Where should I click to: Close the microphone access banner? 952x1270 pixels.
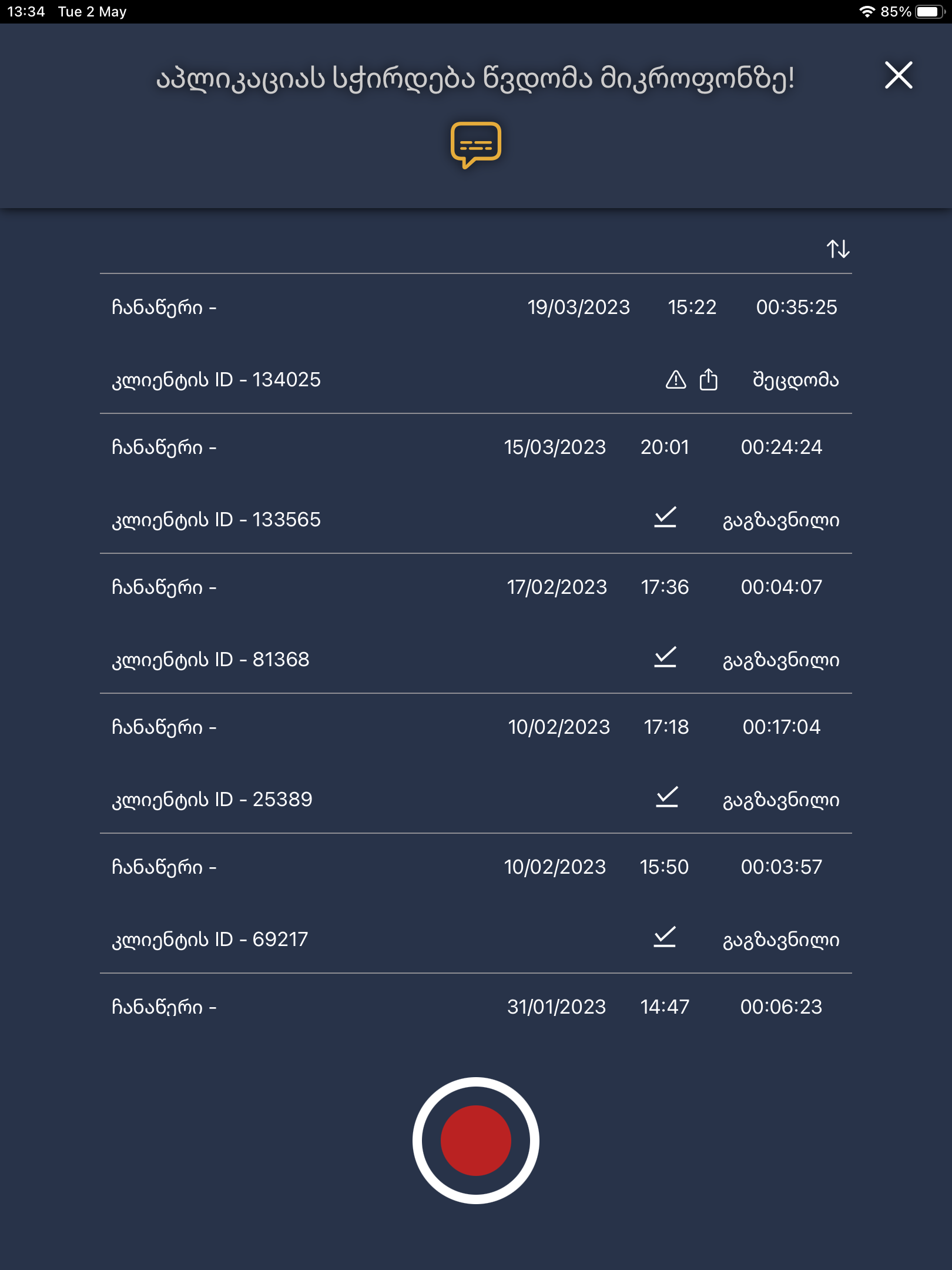[x=898, y=75]
